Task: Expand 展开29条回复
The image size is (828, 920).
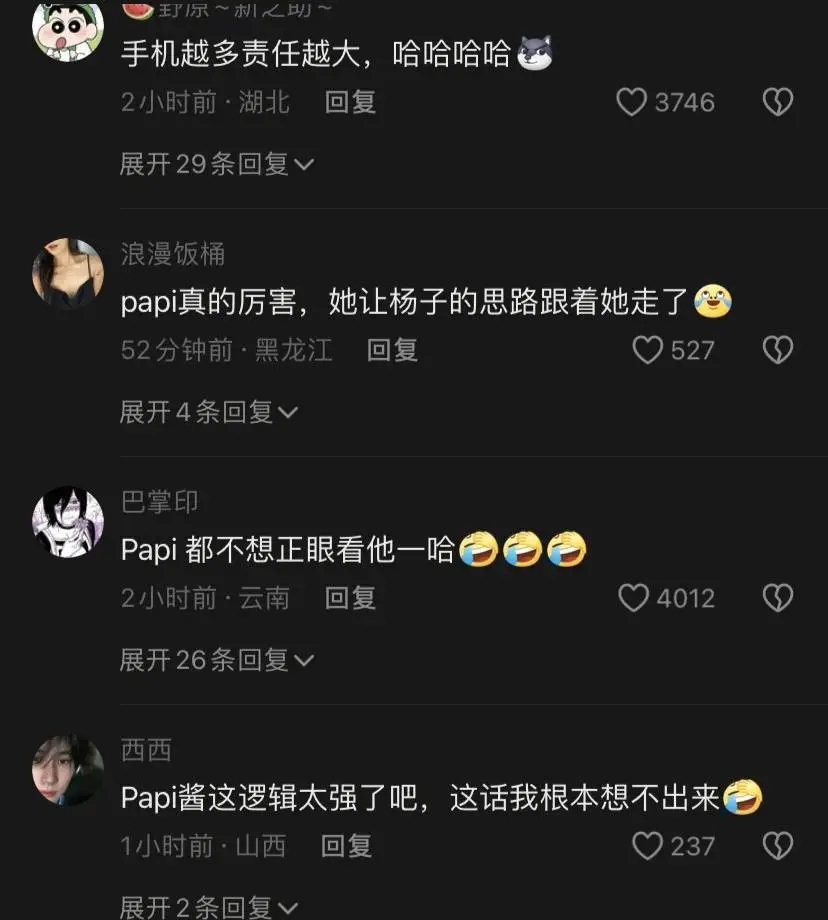Action: (x=217, y=164)
